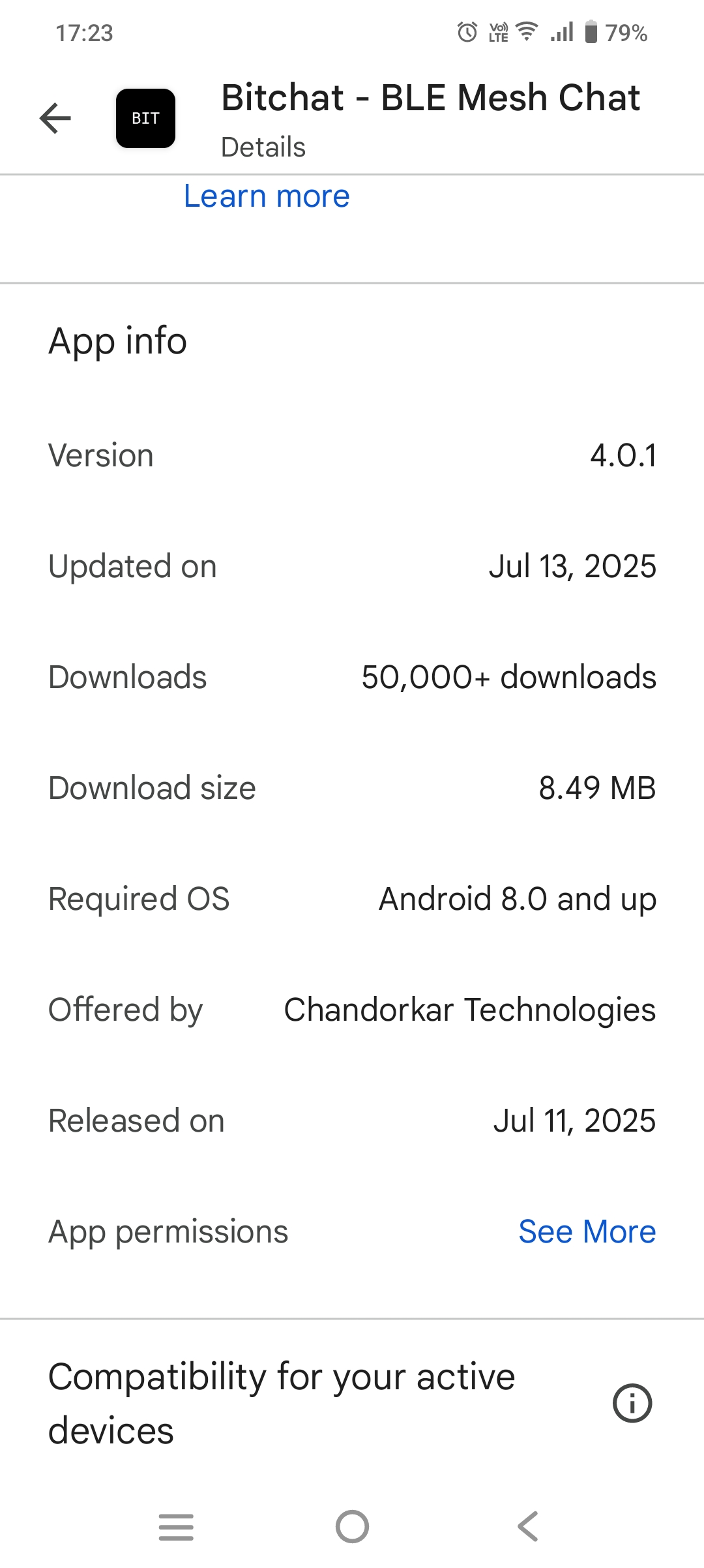The image size is (704, 1568).
Task: Open the Learn more link
Action: point(267,196)
